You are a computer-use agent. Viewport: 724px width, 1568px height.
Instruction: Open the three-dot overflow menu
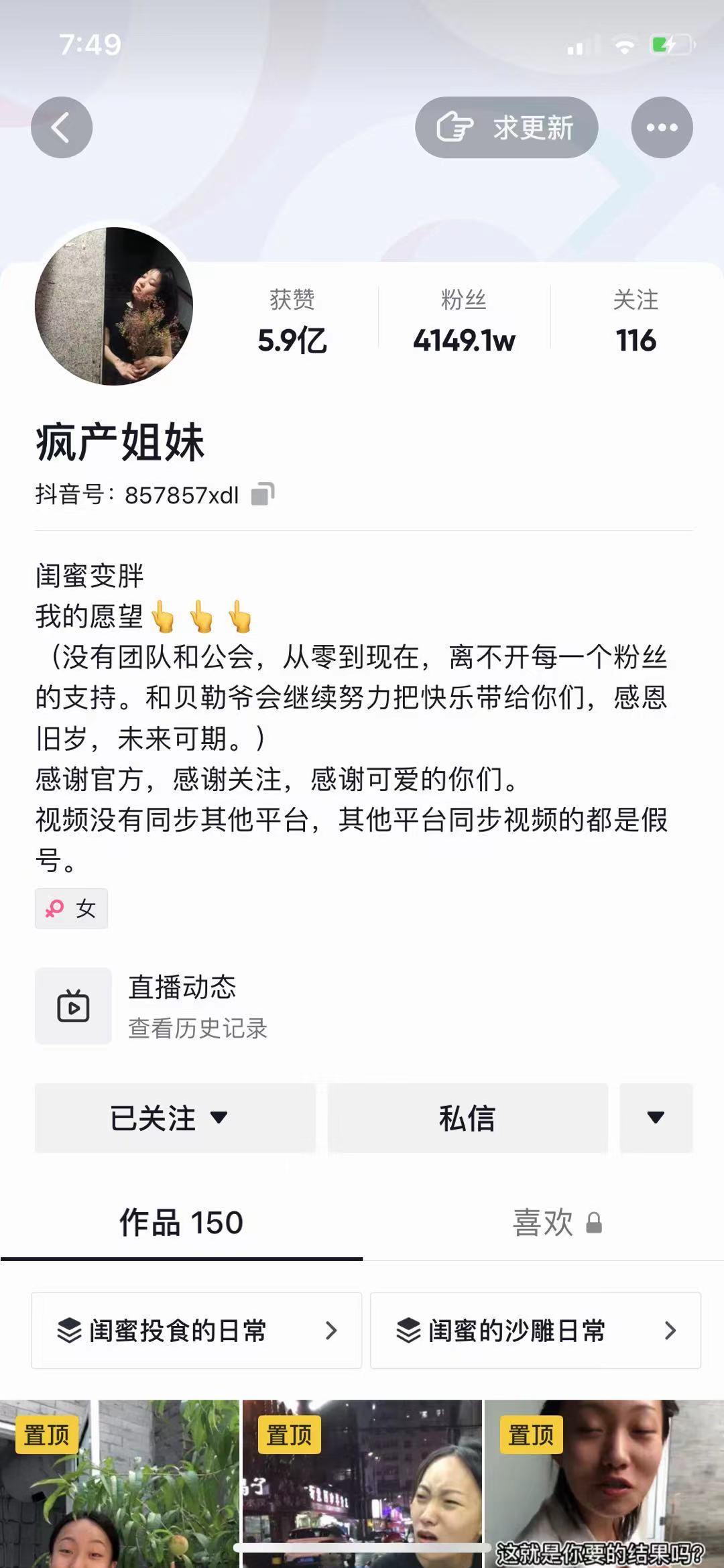tap(662, 127)
